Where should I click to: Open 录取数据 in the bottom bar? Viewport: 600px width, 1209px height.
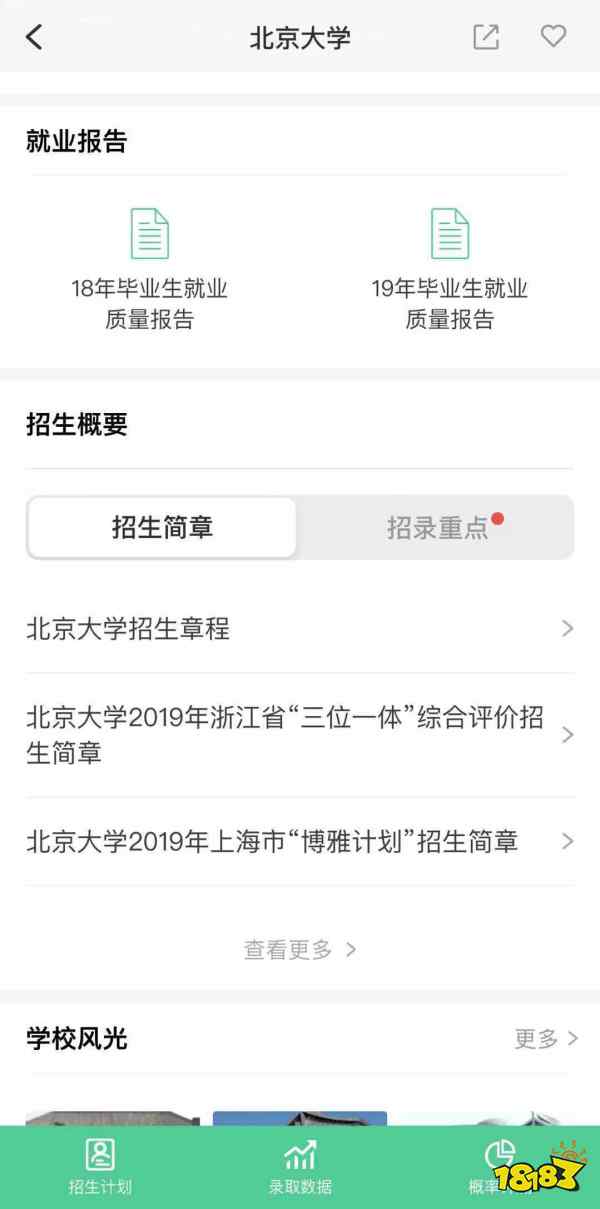(300, 1166)
